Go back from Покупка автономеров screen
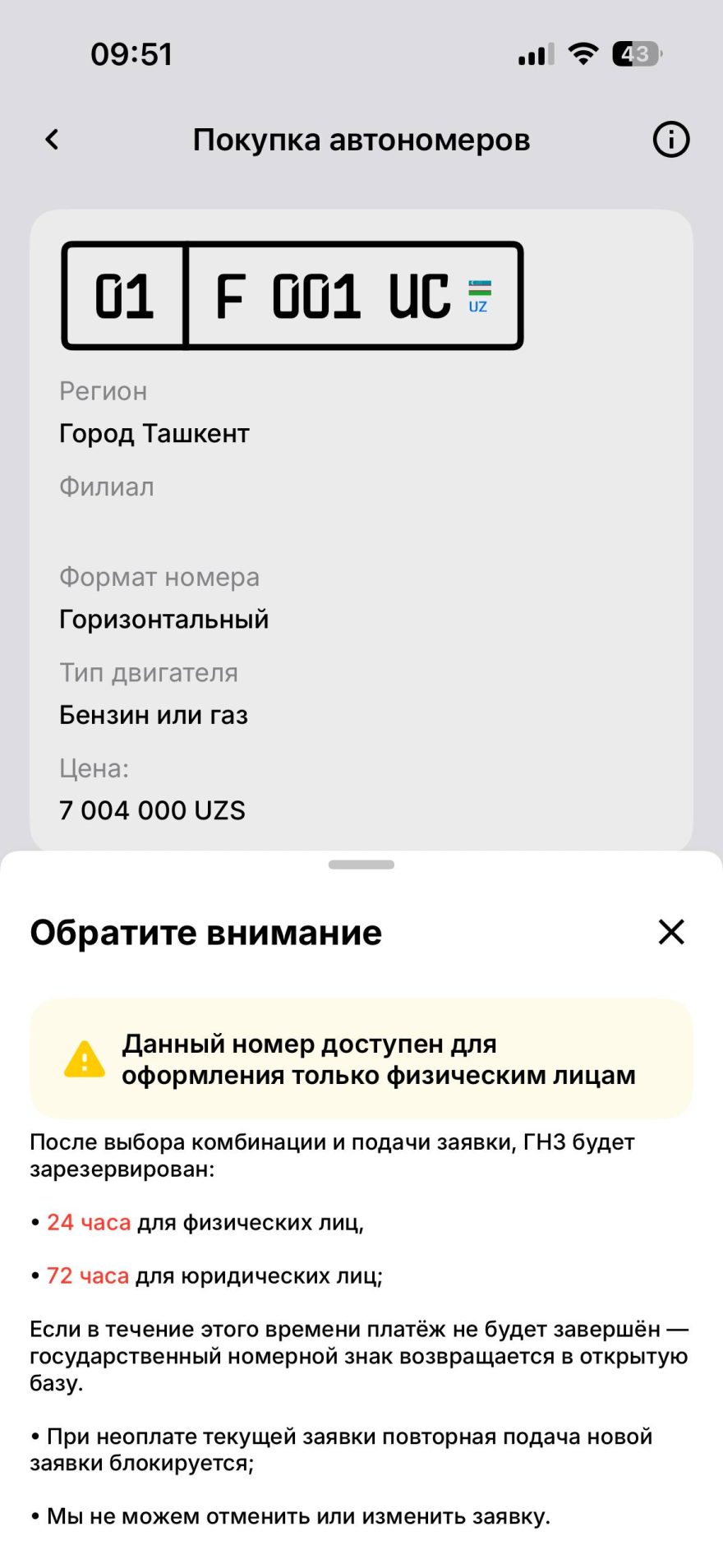This screenshot has height=1568, width=723. pyautogui.click(x=52, y=140)
